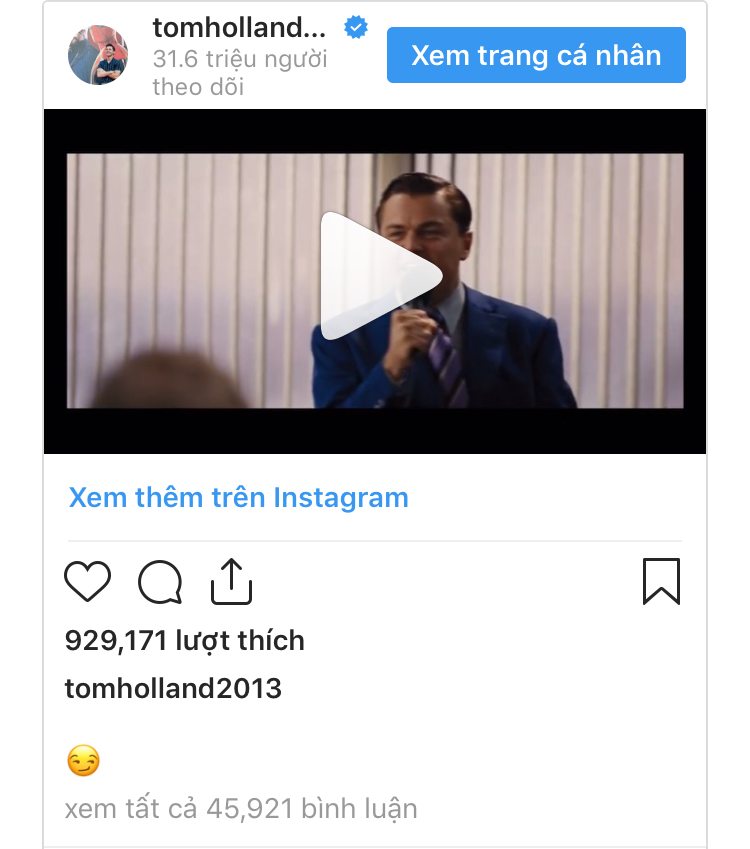Bookmark this Instagram post

(x=661, y=581)
